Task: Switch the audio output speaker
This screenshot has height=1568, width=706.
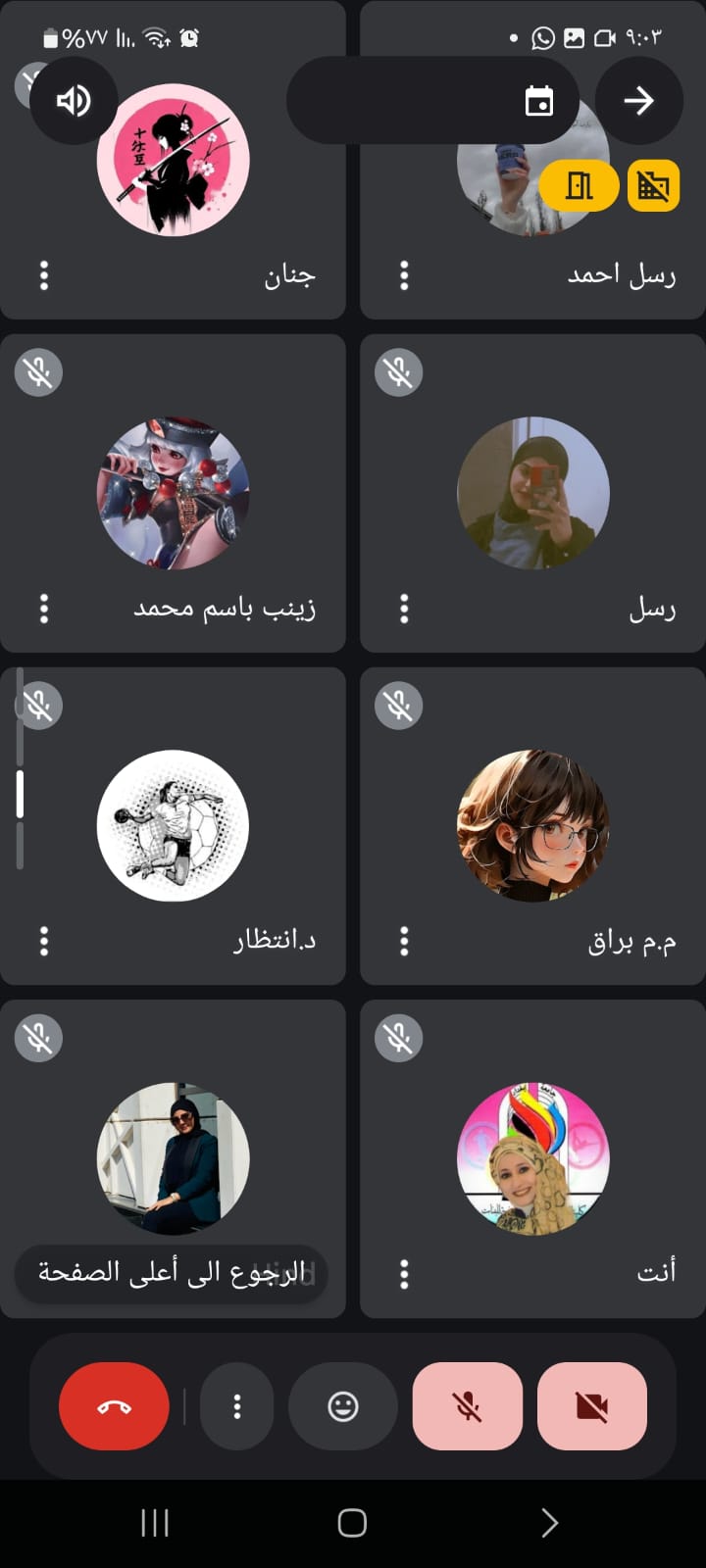Action: click(x=74, y=101)
